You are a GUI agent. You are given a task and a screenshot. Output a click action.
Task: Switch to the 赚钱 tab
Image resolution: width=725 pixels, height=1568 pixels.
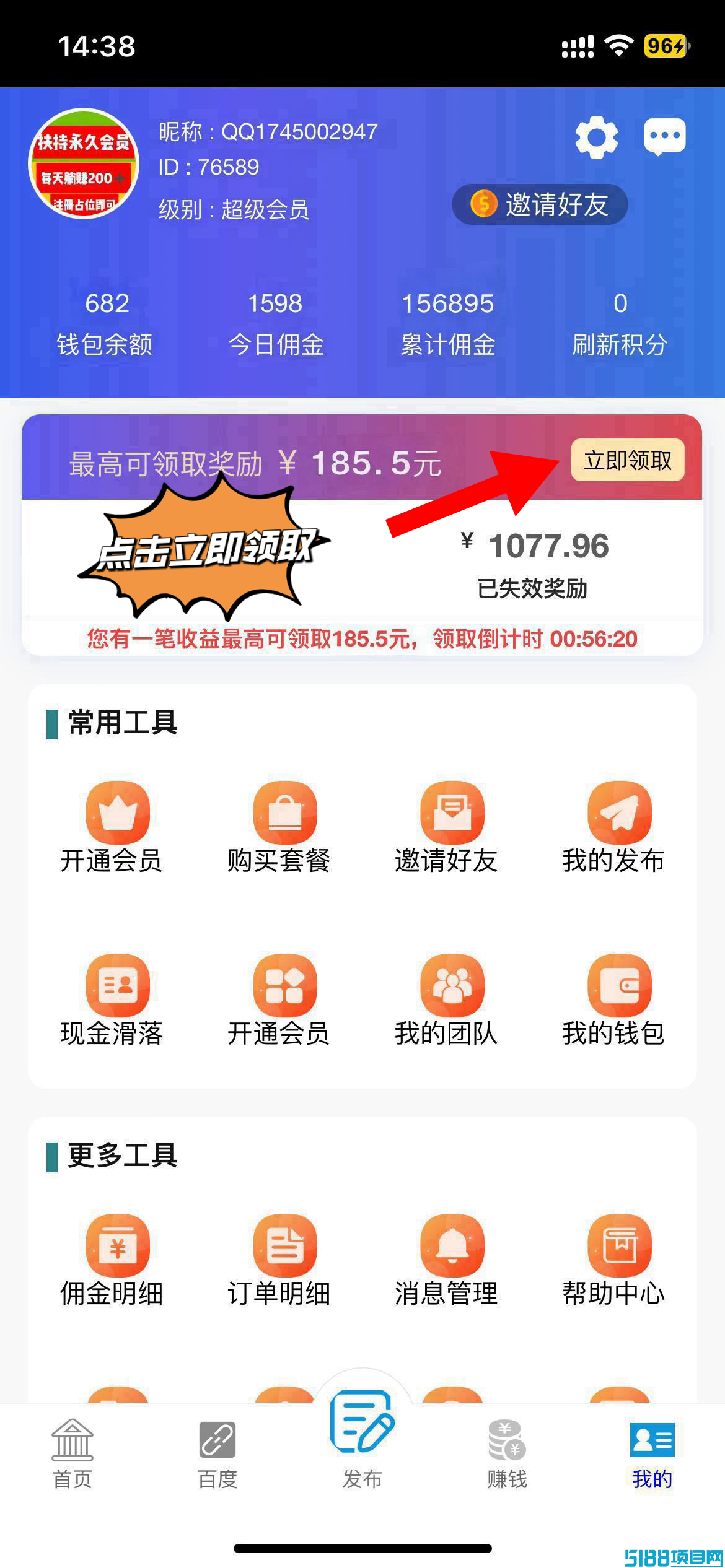click(x=507, y=1455)
